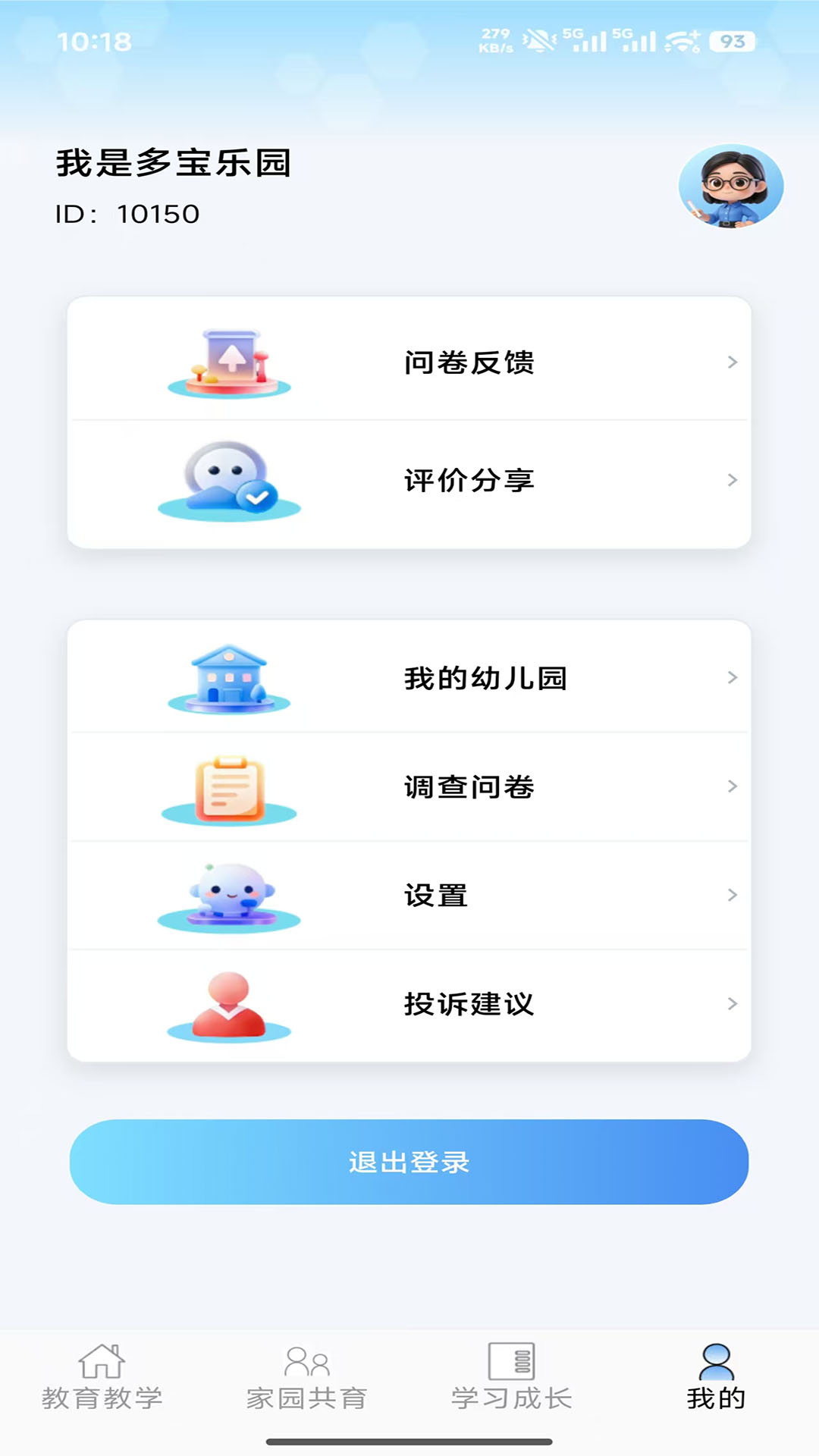Tap the 退出登录 logout button
This screenshot has width=819, height=1456.
tap(409, 1162)
